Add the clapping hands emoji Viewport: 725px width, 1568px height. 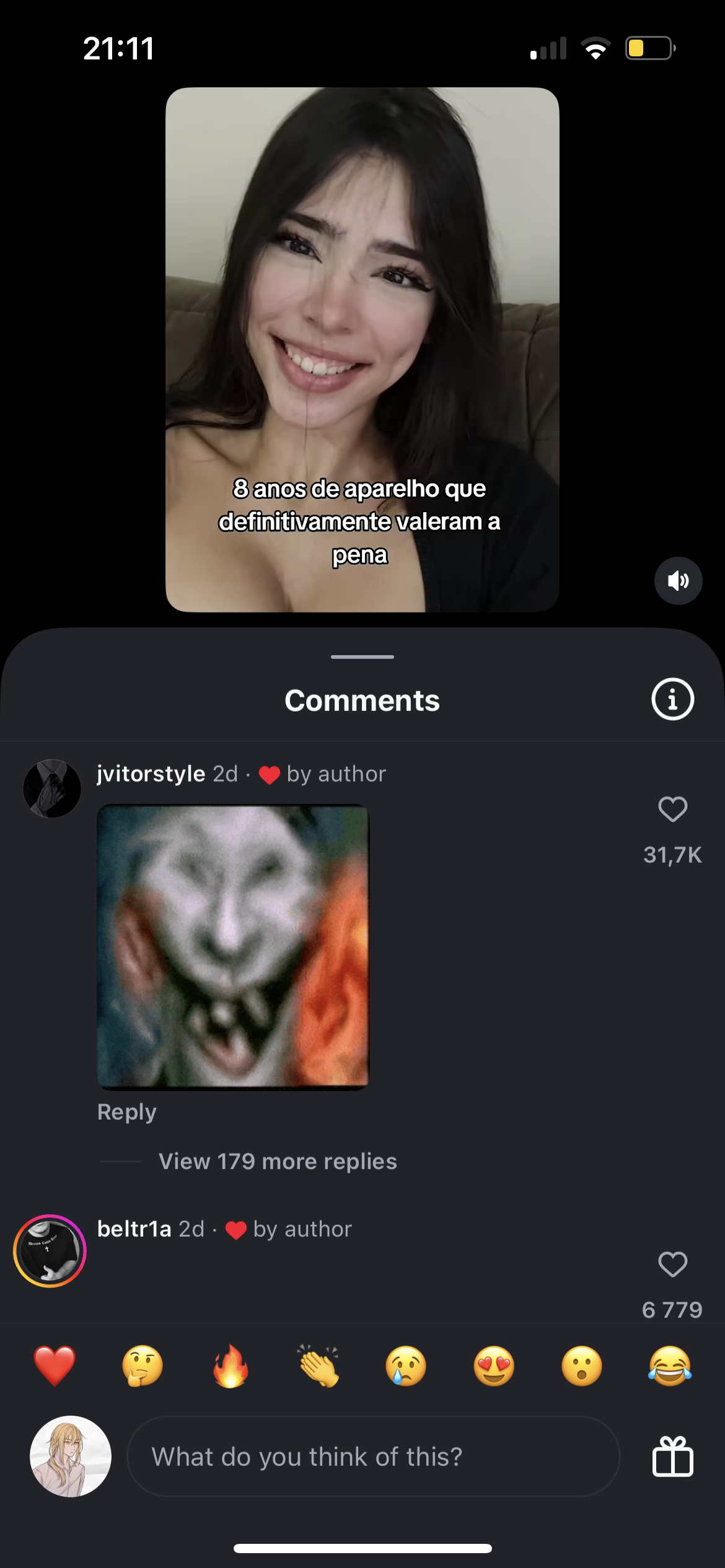[x=319, y=1366]
